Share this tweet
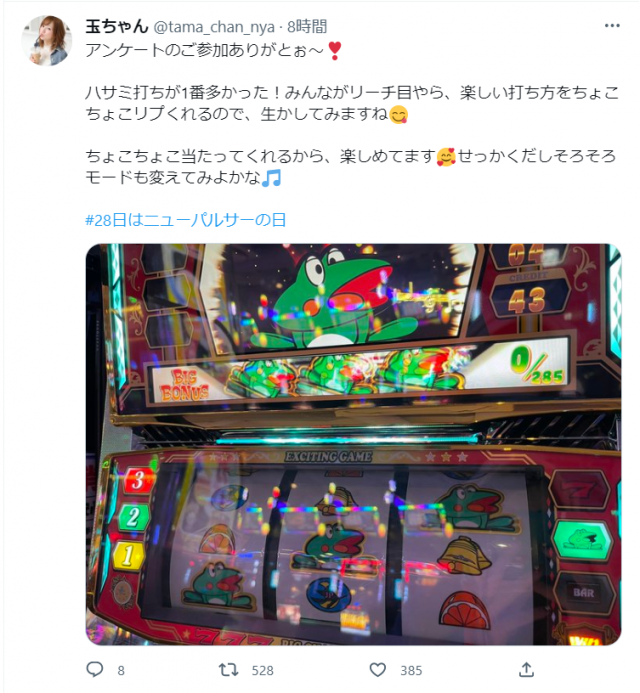 (526, 670)
